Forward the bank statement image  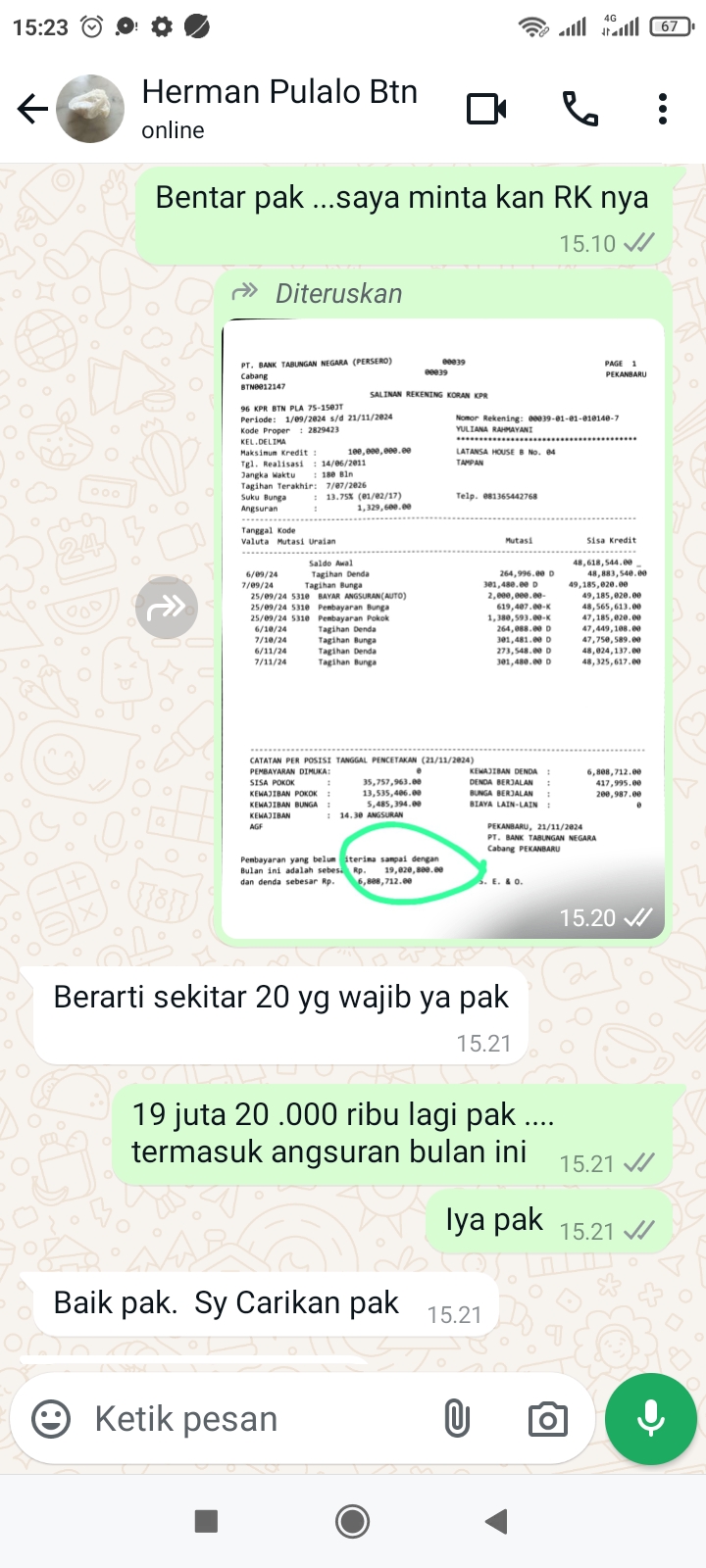167,609
